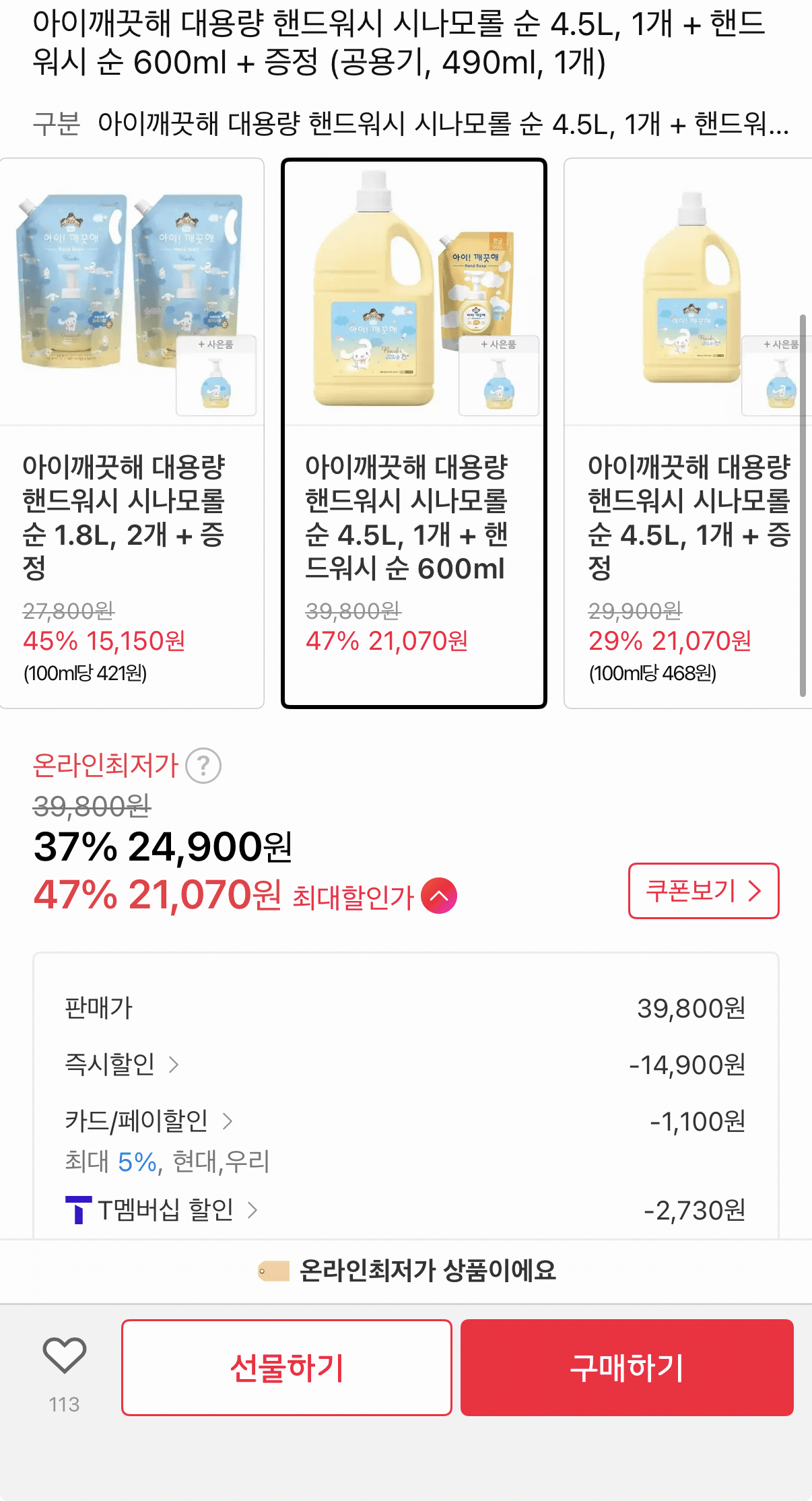Add product to wishlist with heart icon
Image resolution: width=812 pixels, height=1501 pixels.
point(64,1356)
